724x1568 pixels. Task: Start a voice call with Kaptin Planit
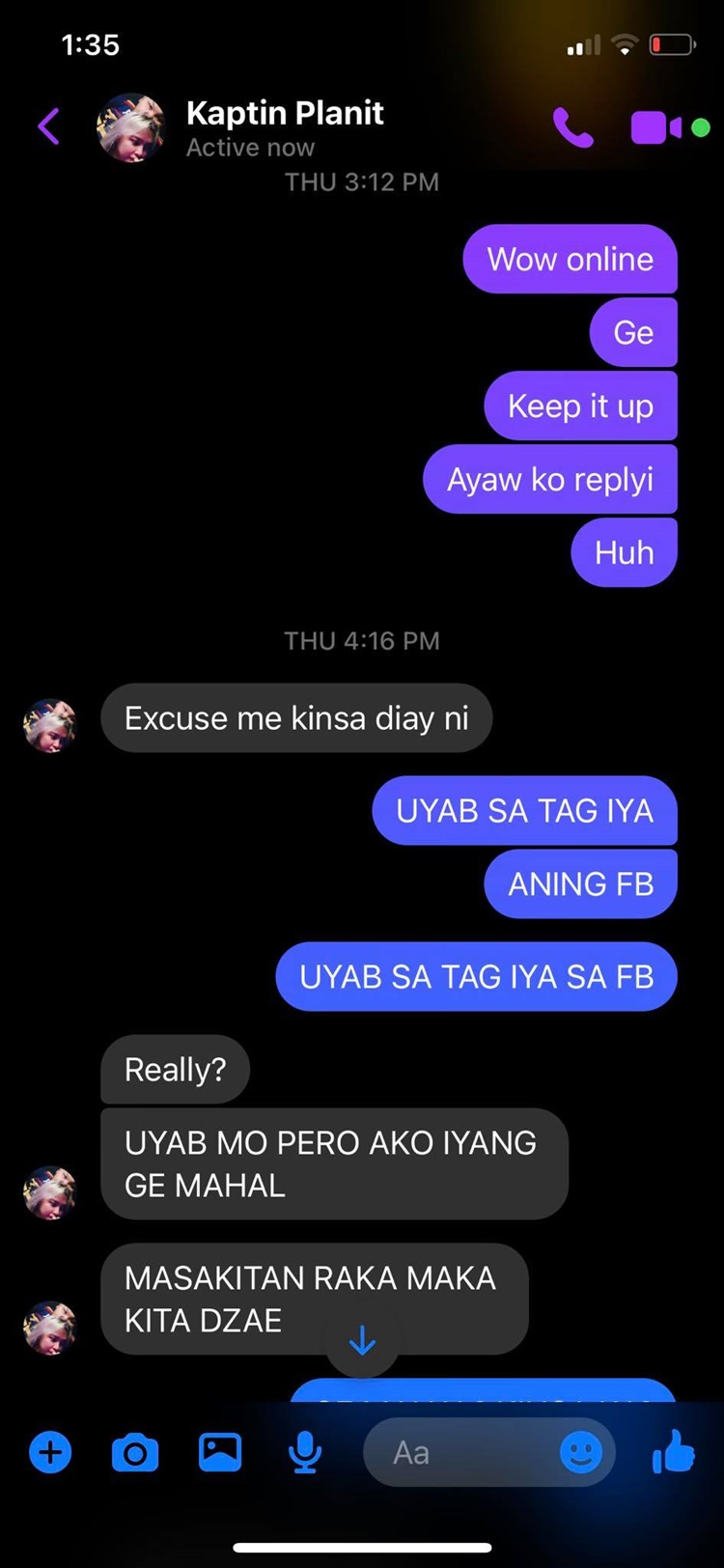[x=572, y=127]
